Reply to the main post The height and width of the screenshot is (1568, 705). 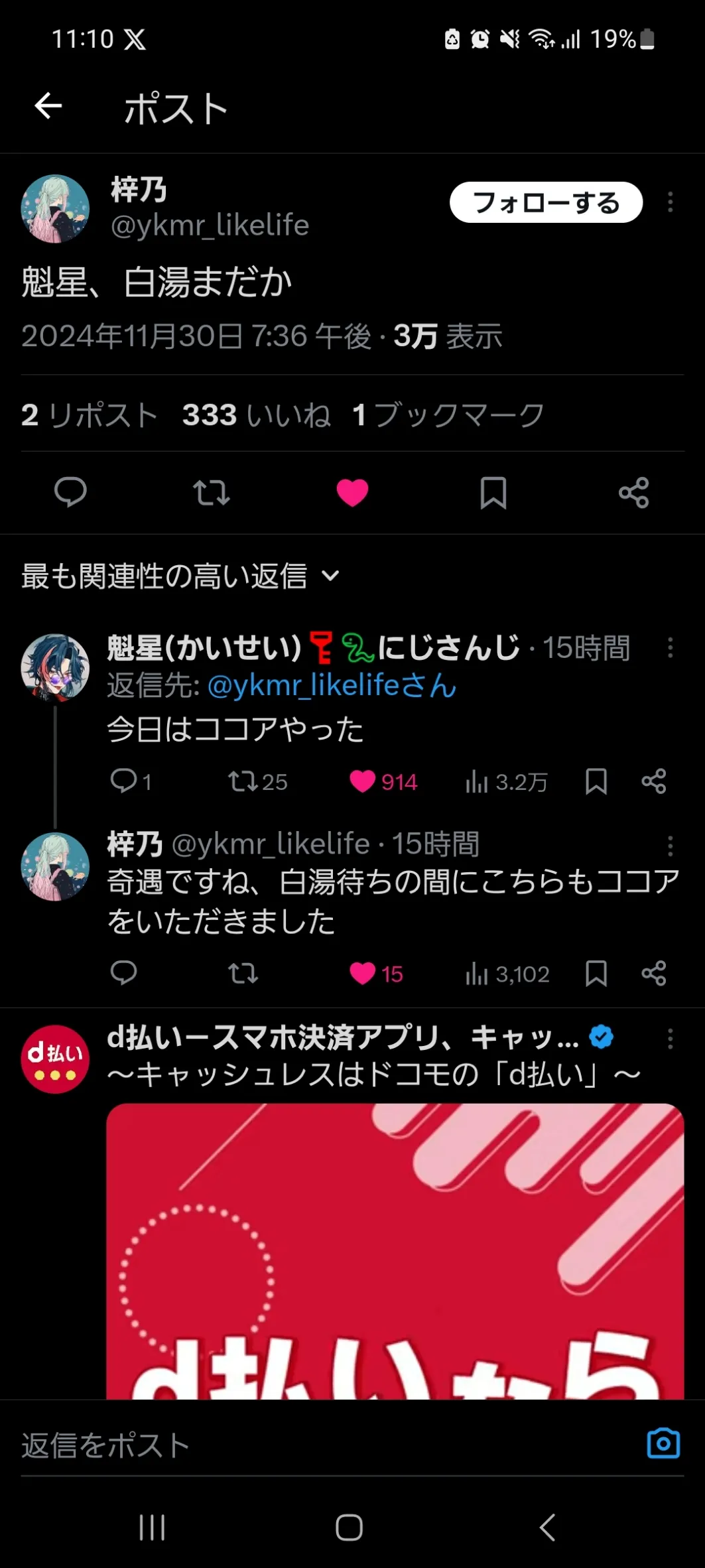[x=70, y=492]
